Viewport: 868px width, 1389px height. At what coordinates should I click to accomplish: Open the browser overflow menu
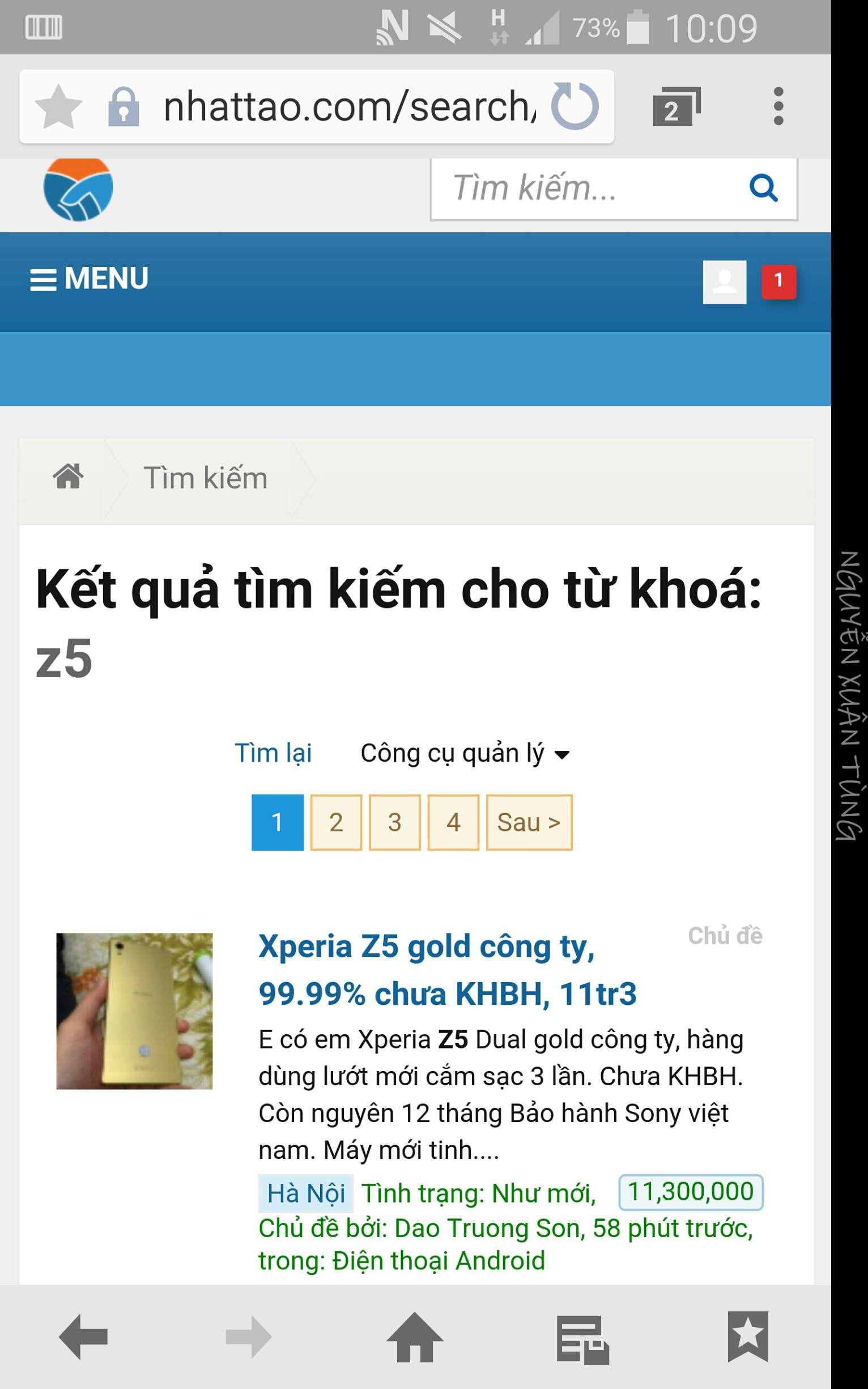pyautogui.click(x=778, y=107)
